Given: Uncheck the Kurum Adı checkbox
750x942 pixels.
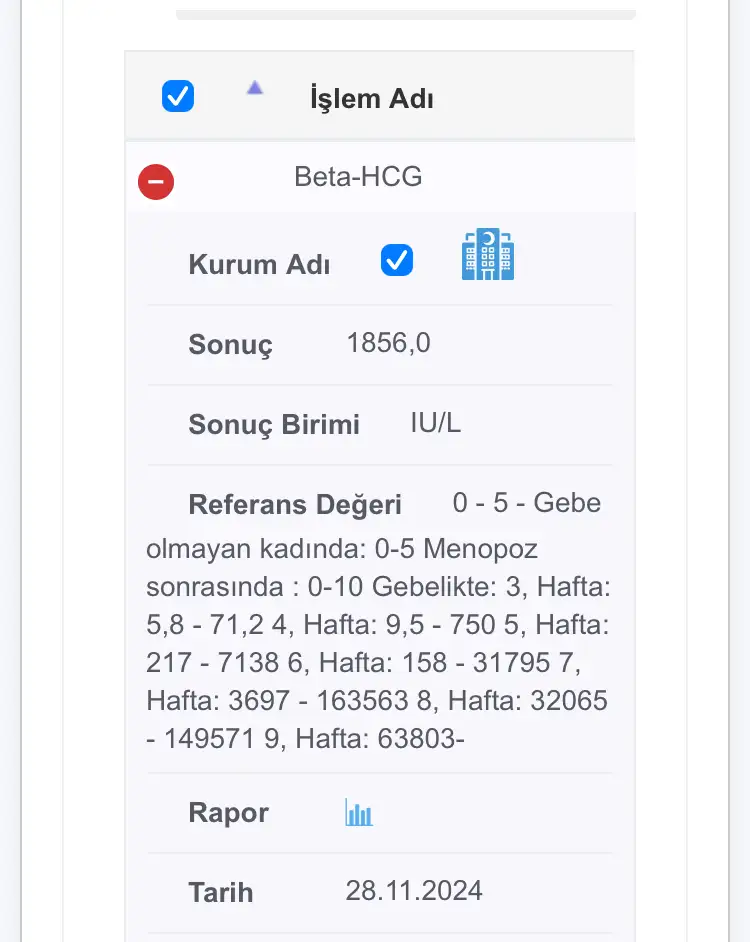Looking at the screenshot, I should (397, 261).
